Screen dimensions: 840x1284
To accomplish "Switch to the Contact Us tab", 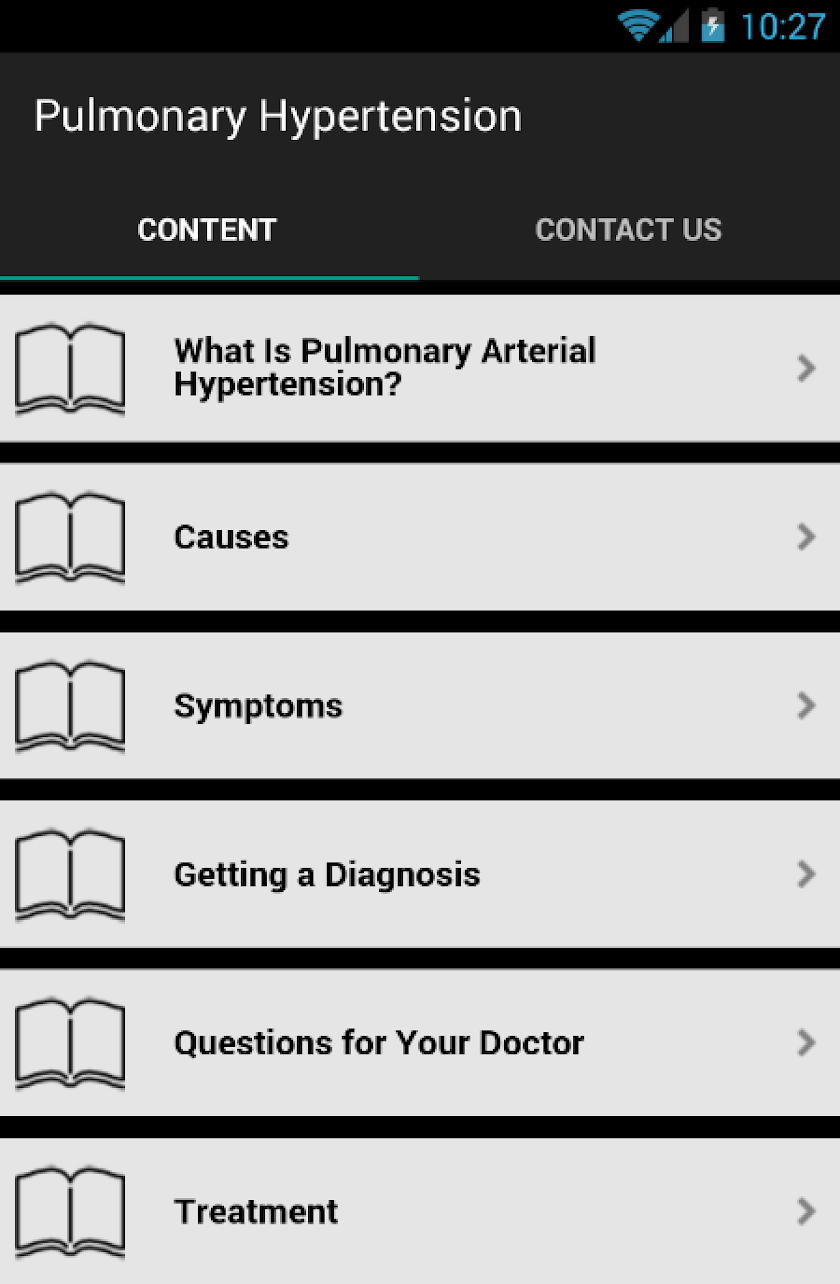I will [628, 230].
